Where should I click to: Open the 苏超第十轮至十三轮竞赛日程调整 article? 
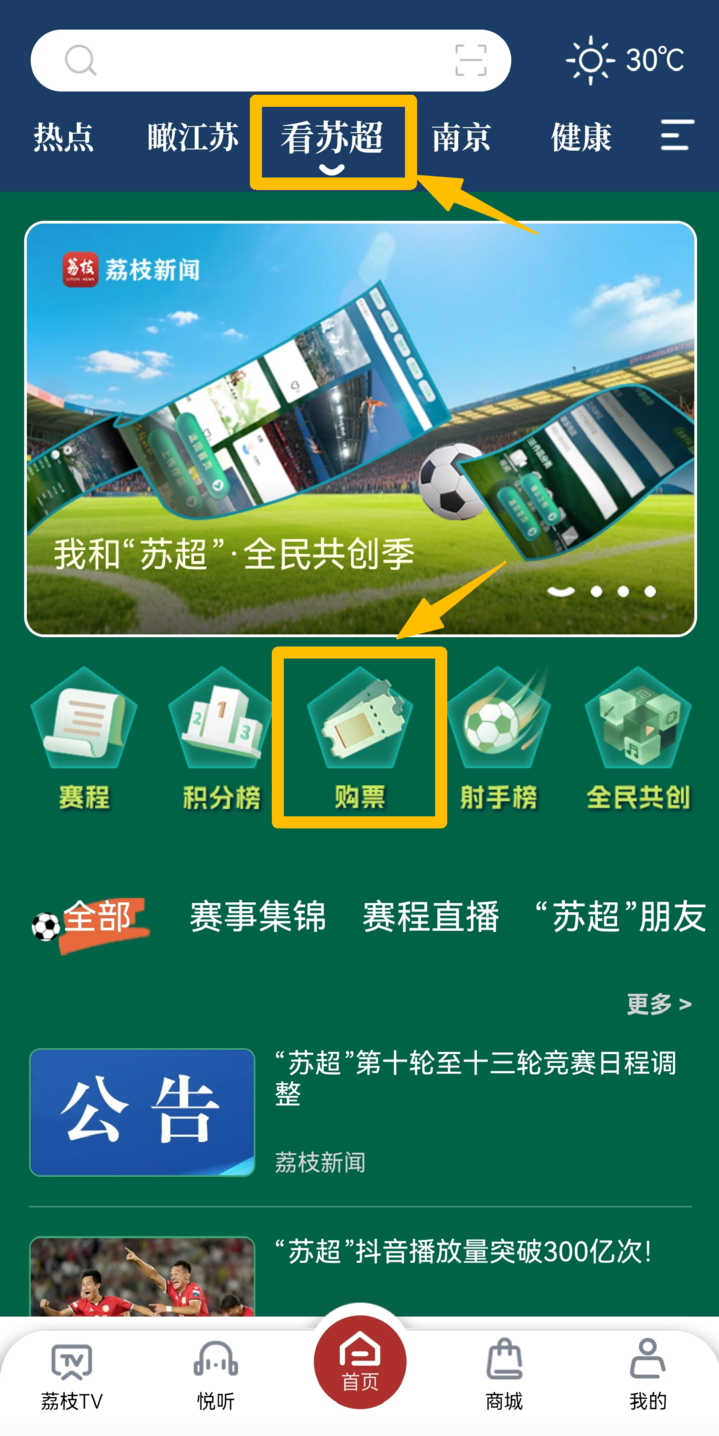pyautogui.click(x=475, y=1078)
